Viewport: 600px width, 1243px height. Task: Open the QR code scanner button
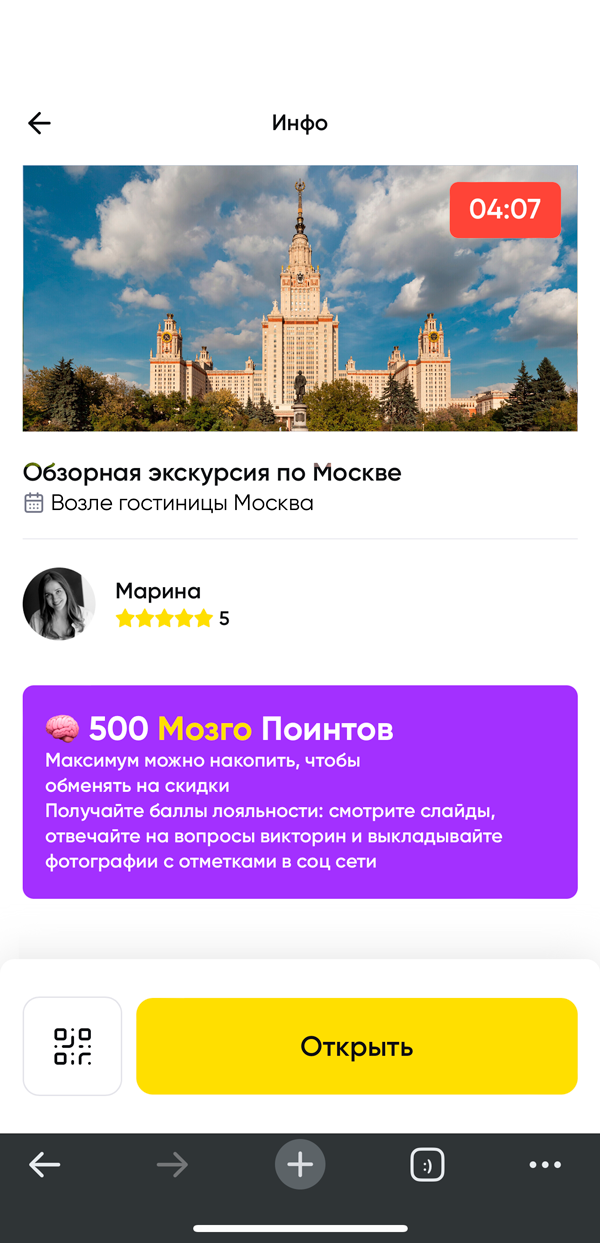point(72,1046)
